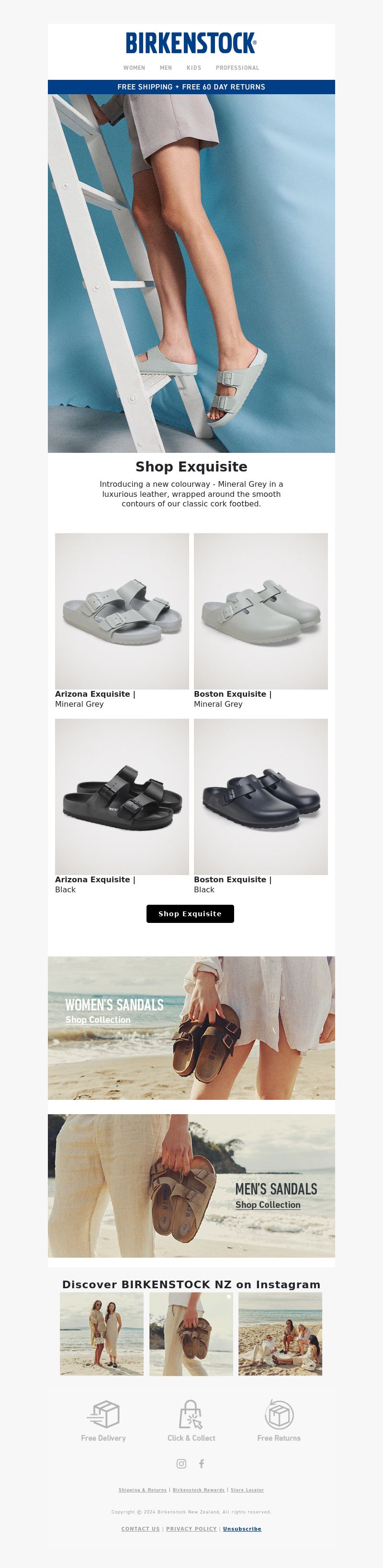Open the black Boston Exquisite product
This screenshot has height=1568, width=383.
260,796
